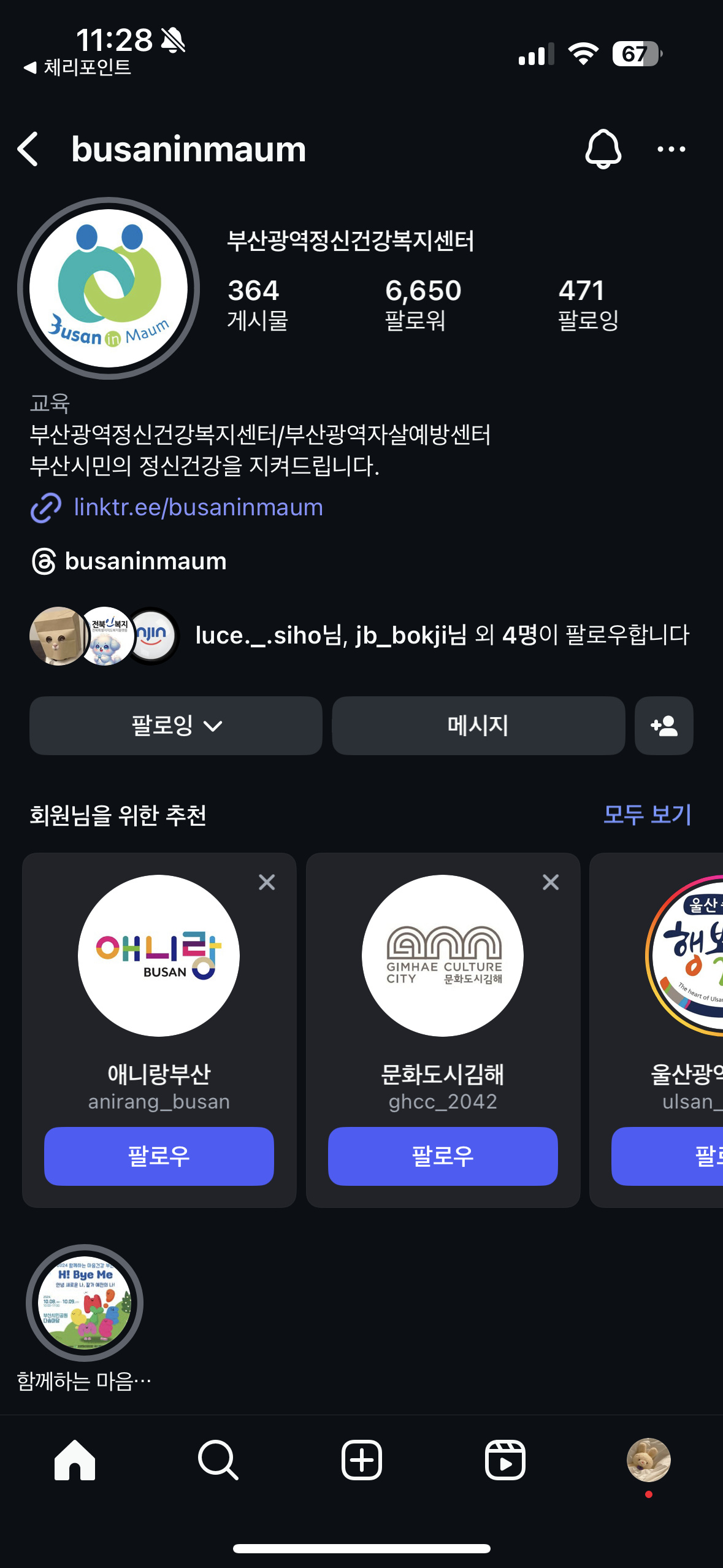723x1568 pixels.
Task: Toggle the suggested accounts add-person button
Action: click(664, 726)
